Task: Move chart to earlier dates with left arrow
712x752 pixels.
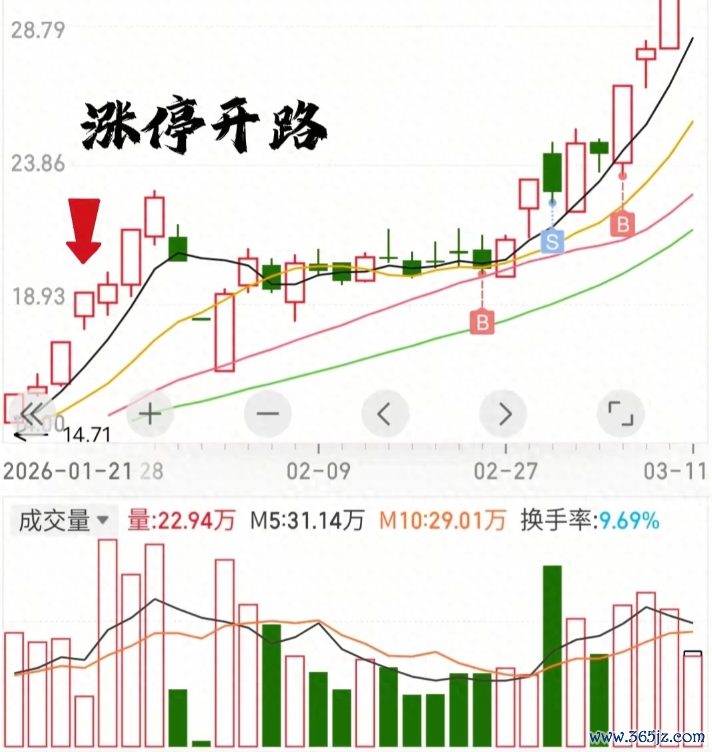Action: pos(385,413)
